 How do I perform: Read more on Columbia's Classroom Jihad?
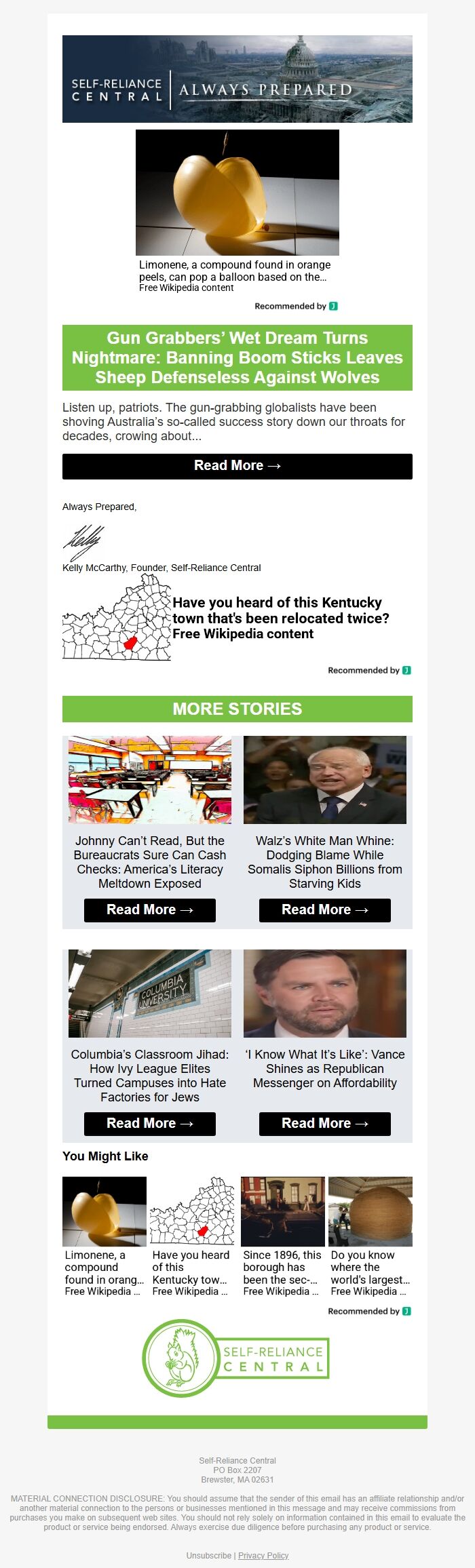point(149,1124)
